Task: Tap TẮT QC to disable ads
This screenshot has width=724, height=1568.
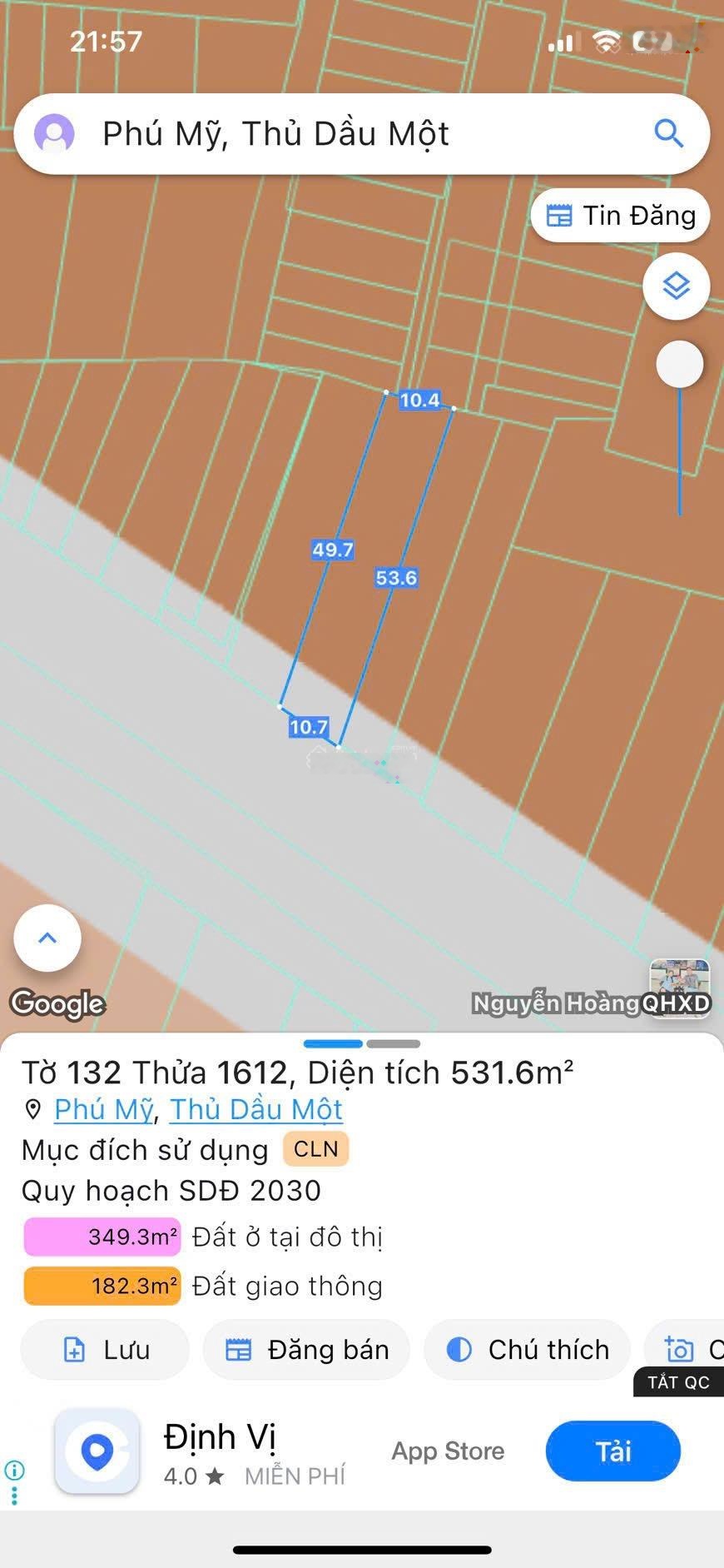Action: pos(679,1381)
